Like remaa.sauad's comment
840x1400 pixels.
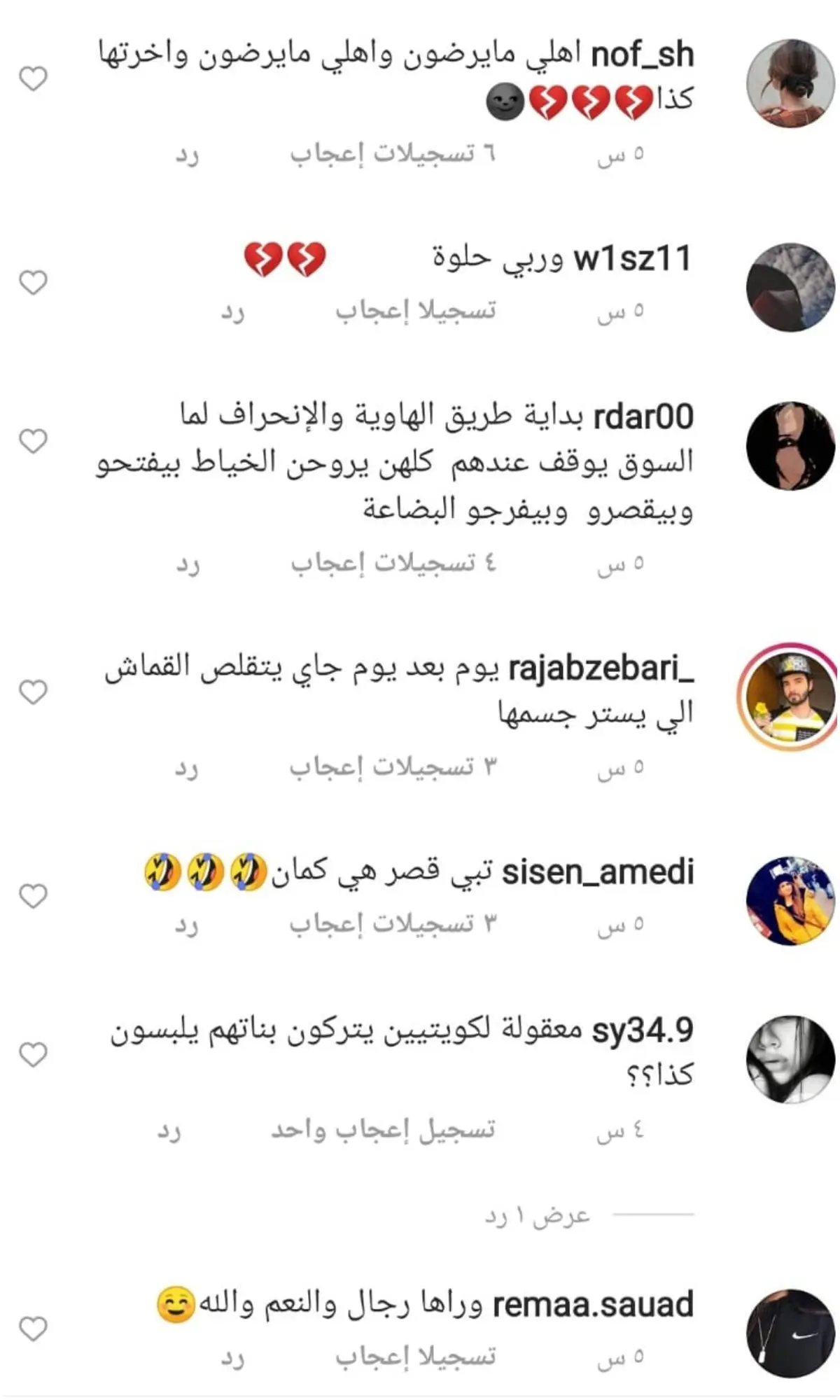click(x=33, y=1328)
